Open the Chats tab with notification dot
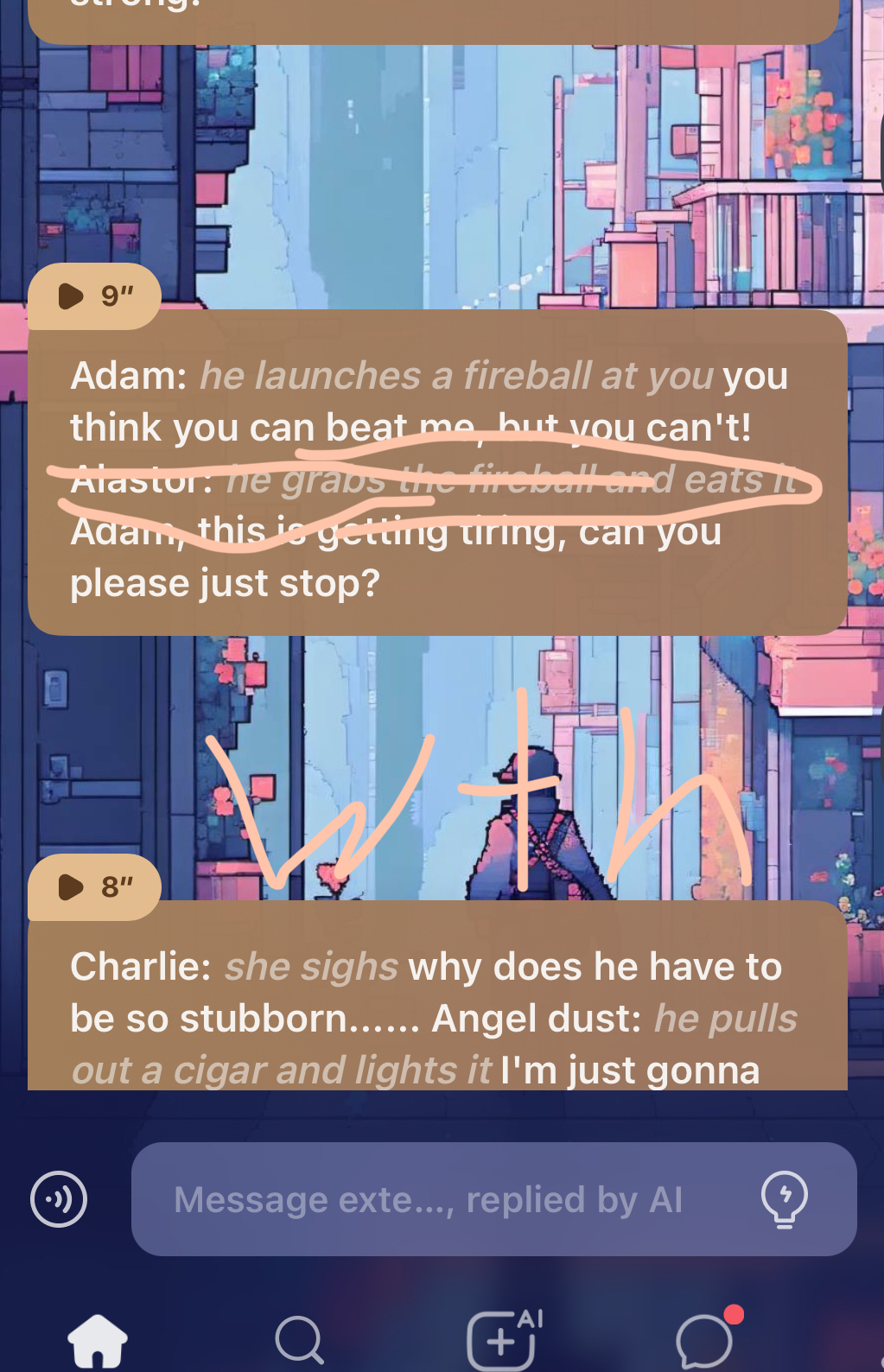The image size is (884, 1372). pyautogui.click(x=704, y=1341)
